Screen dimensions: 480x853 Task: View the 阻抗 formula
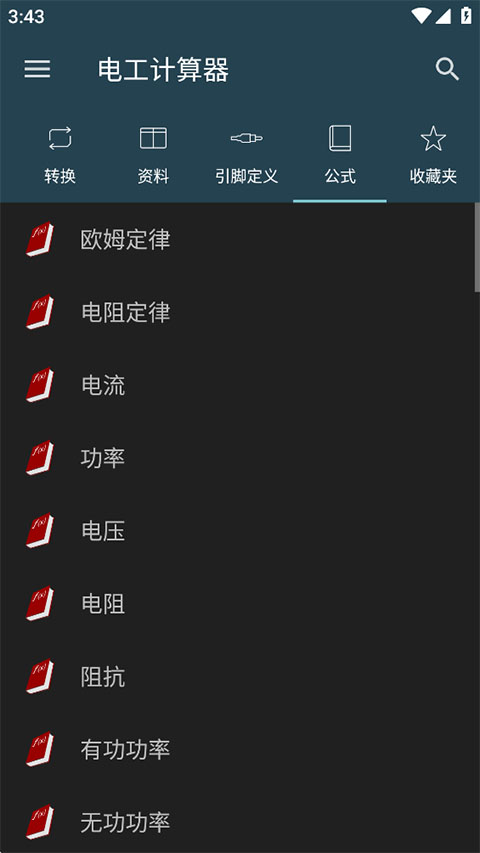pos(237,677)
